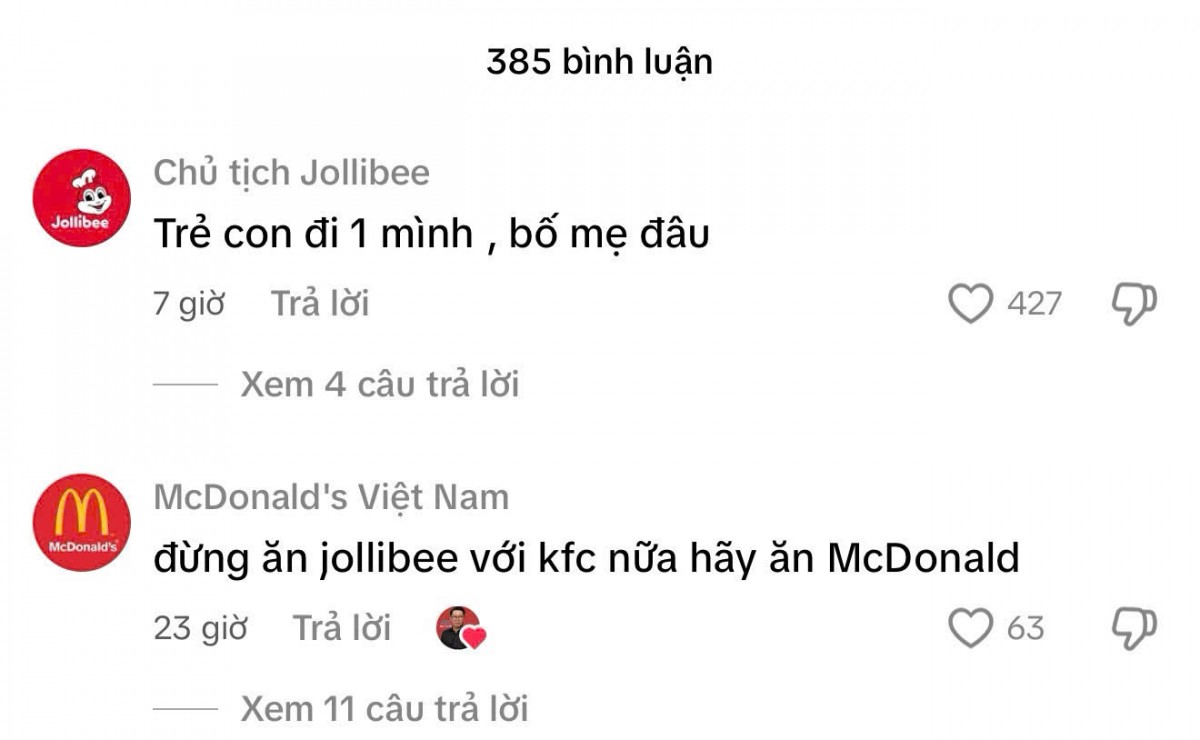Expand the 11 replies under the McDonald's comment
The width and height of the screenshot is (1200, 740).
click(384, 709)
